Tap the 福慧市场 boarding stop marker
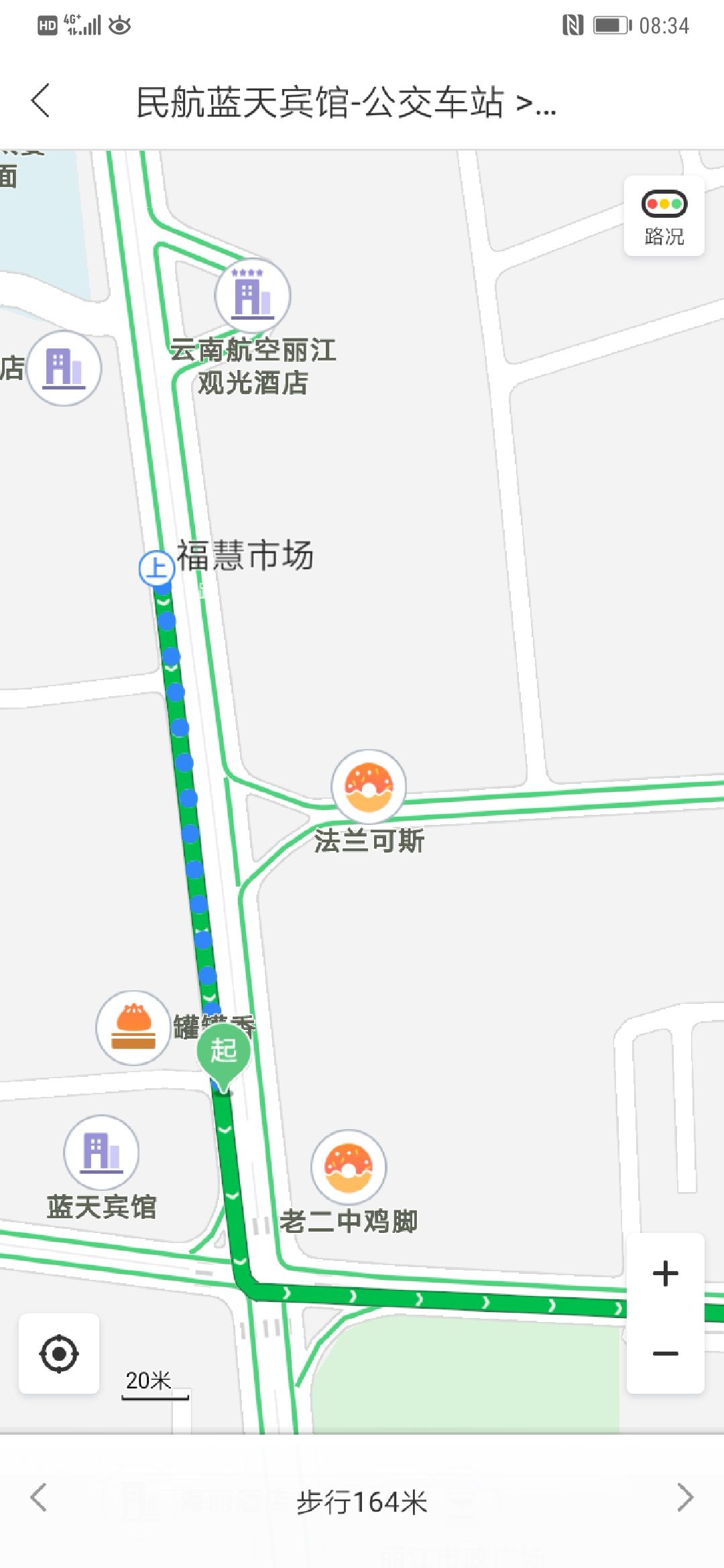The image size is (724, 1568). click(x=157, y=568)
